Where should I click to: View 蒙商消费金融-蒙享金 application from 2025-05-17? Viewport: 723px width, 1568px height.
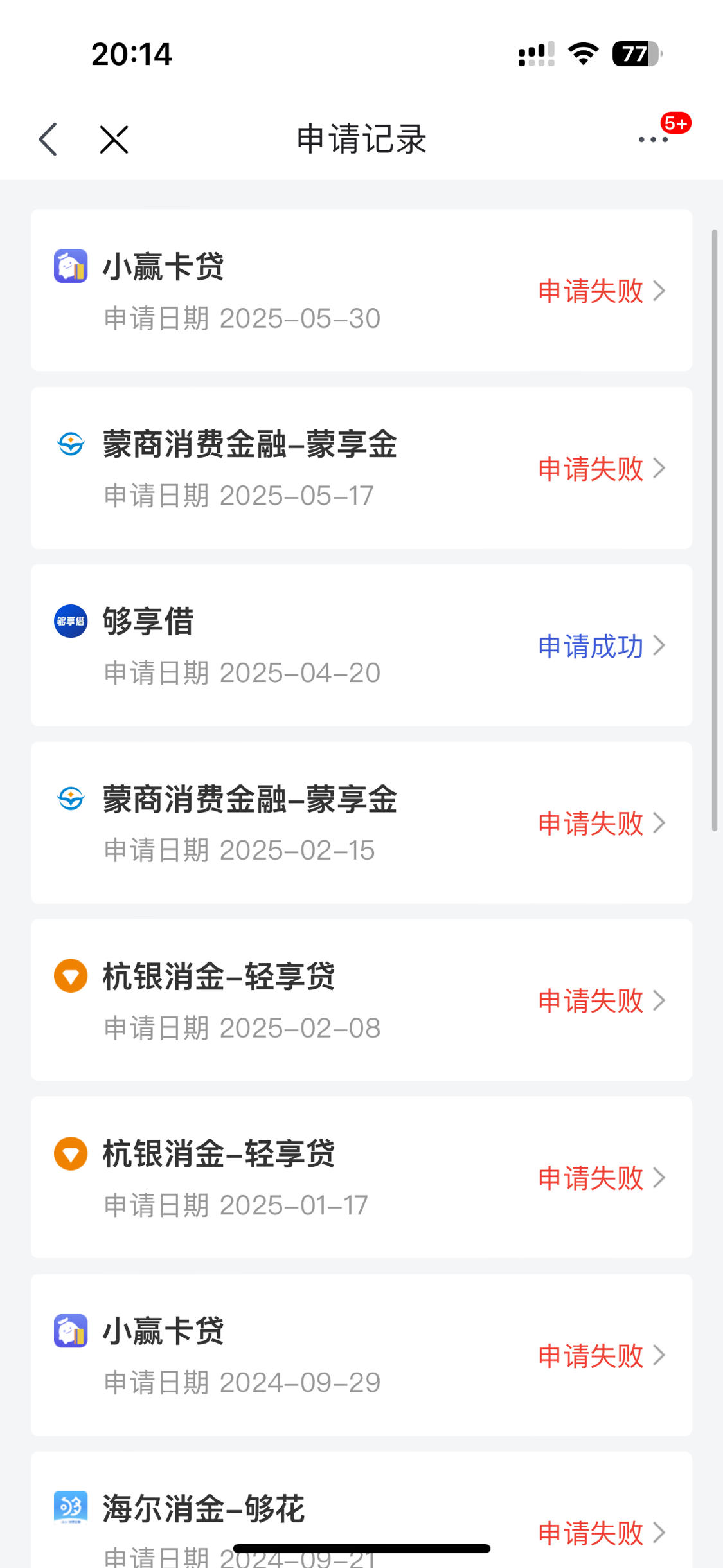pyautogui.click(x=361, y=468)
